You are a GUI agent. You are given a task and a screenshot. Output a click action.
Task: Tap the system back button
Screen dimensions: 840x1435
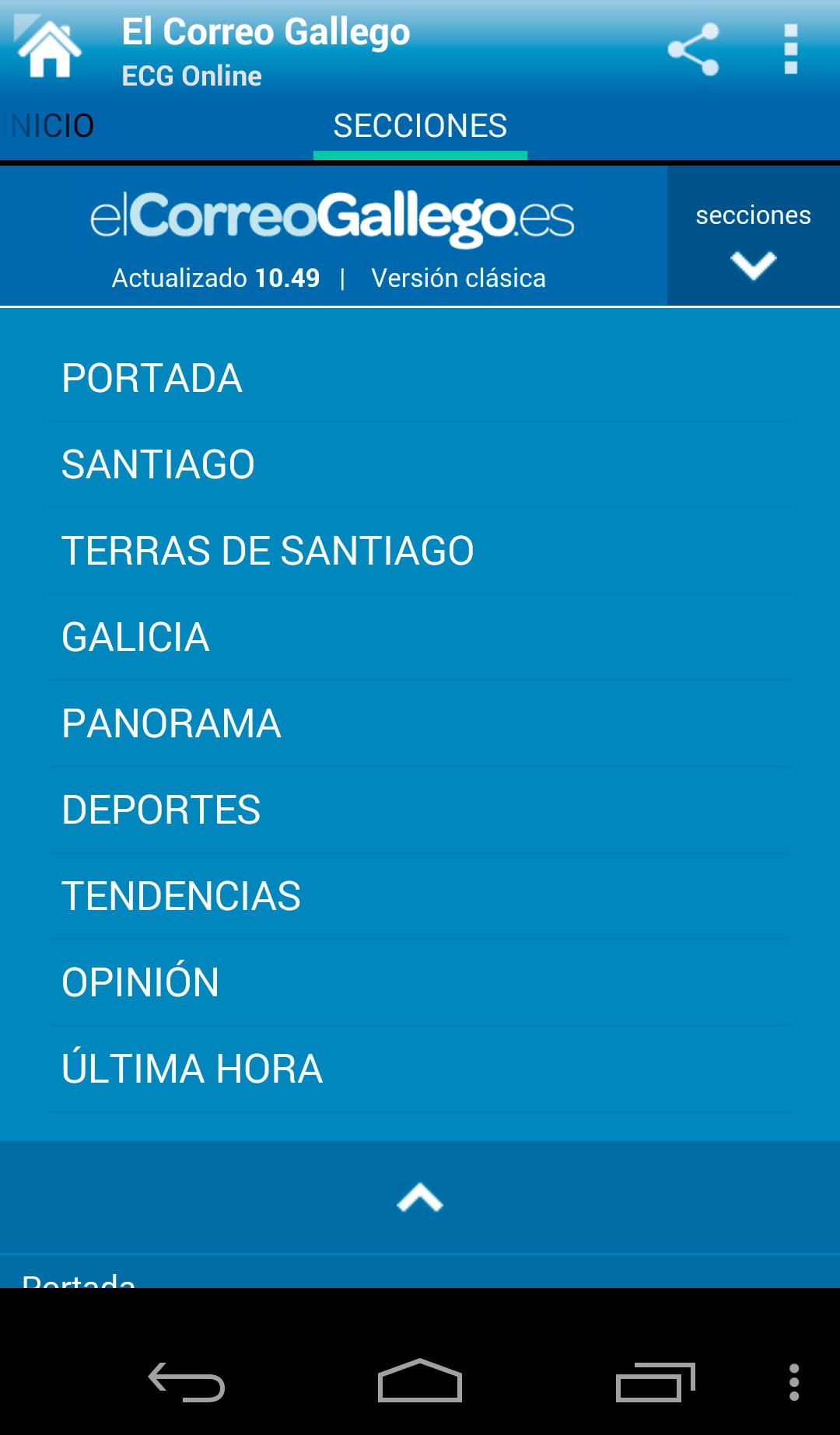coord(187,1382)
